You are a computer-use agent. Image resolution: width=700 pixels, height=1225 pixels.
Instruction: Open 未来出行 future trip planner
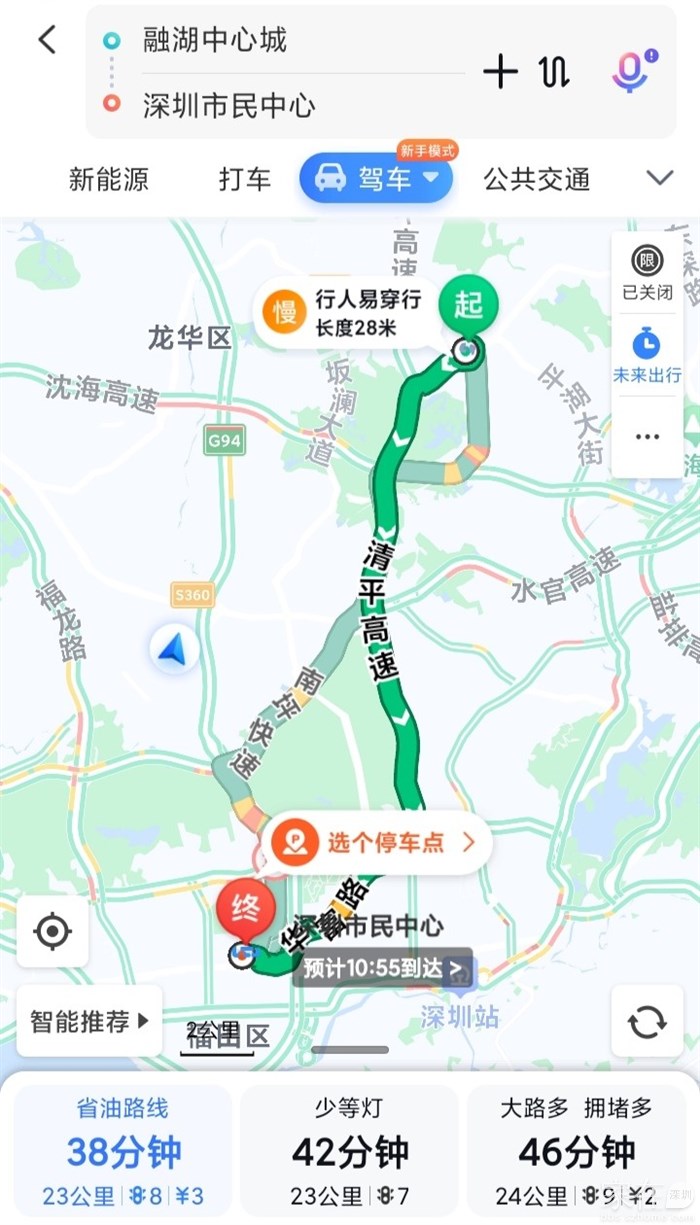point(647,356)
